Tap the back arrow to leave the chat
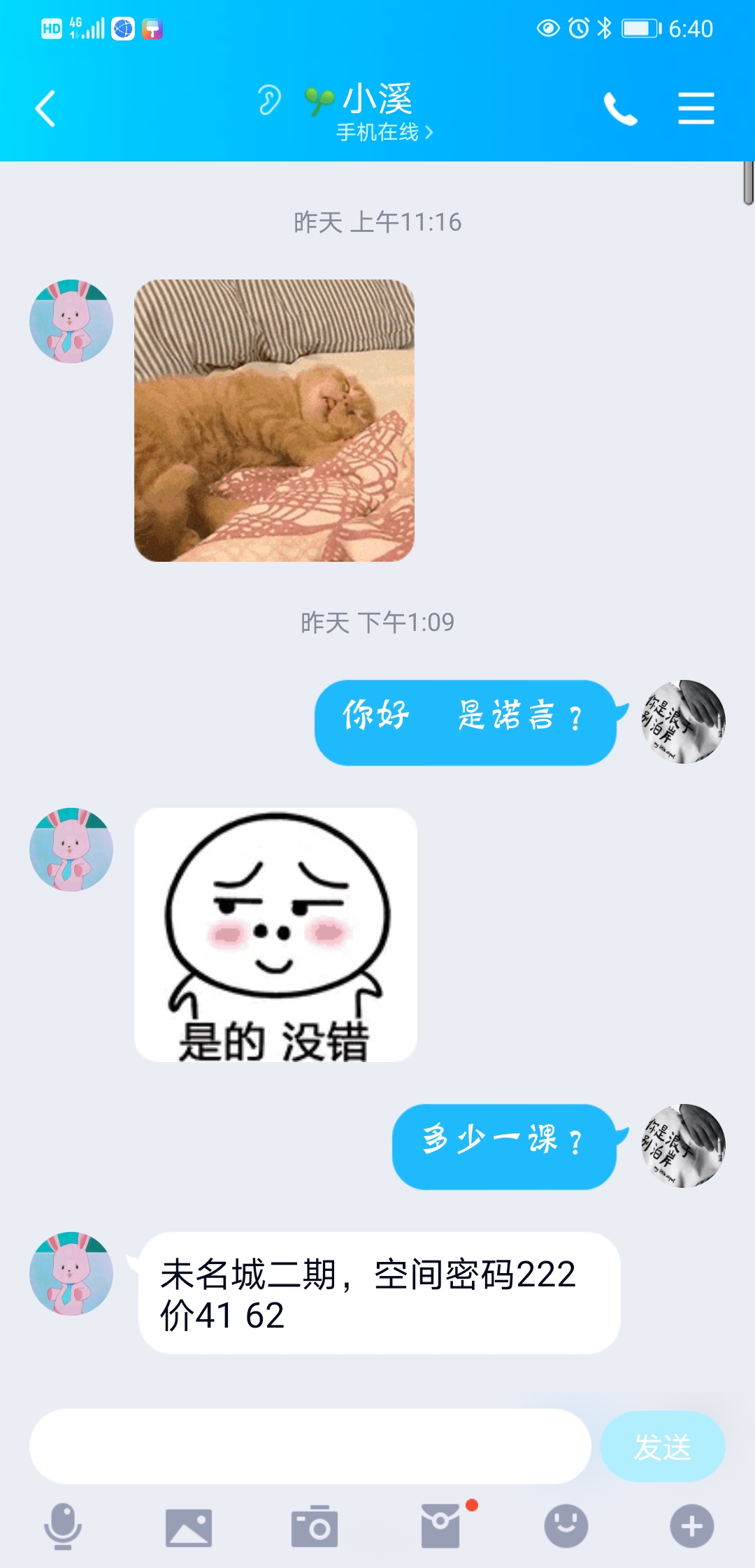The width and height of the screenshot is (755, 1568). click(45, 108)
